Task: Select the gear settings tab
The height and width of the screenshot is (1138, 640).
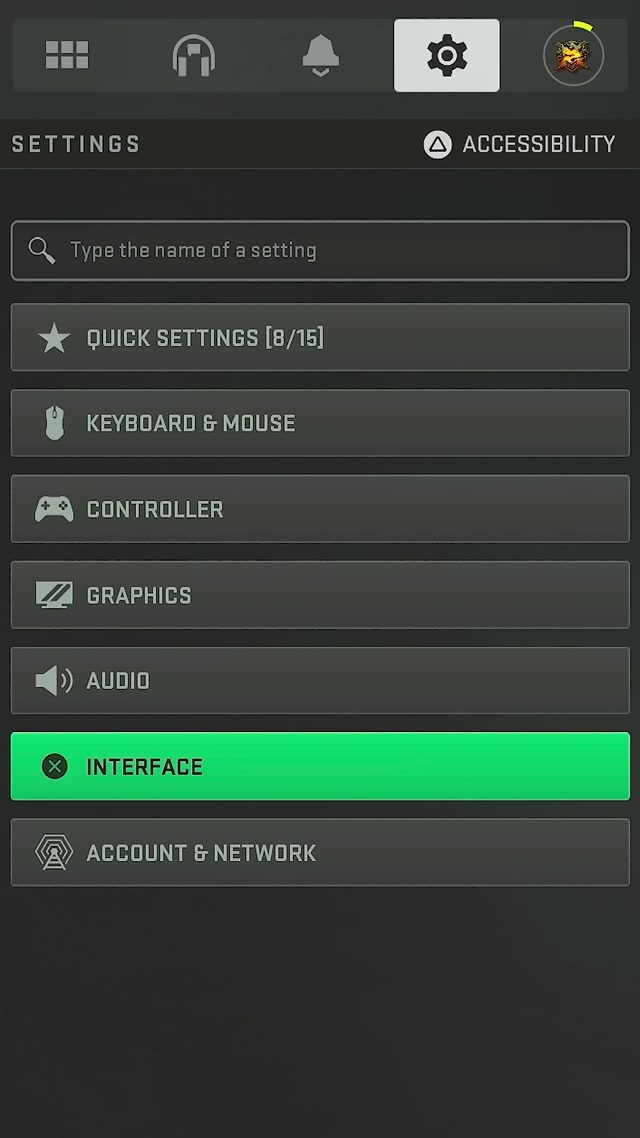Action: [x=446, y=55]
